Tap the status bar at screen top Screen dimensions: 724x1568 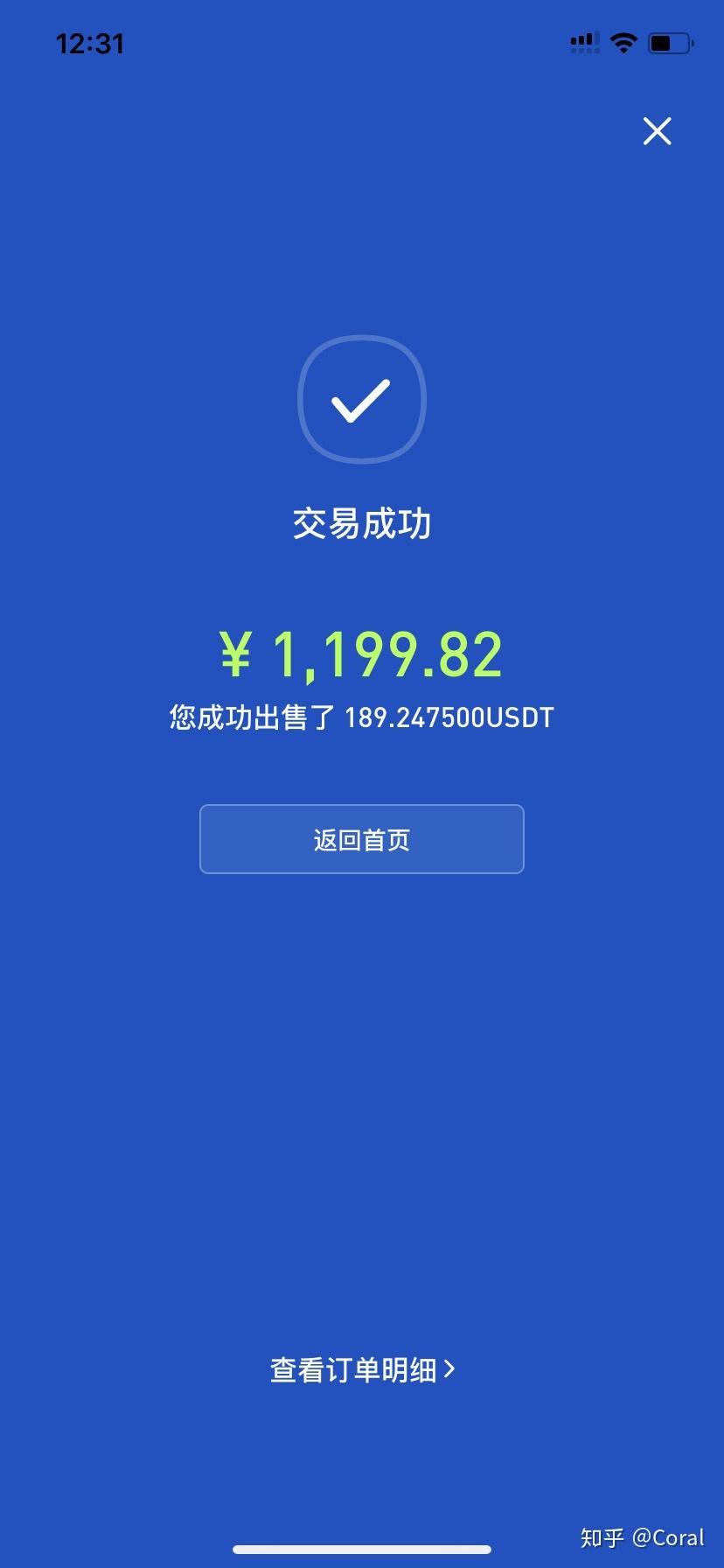[x=362, y=42]
